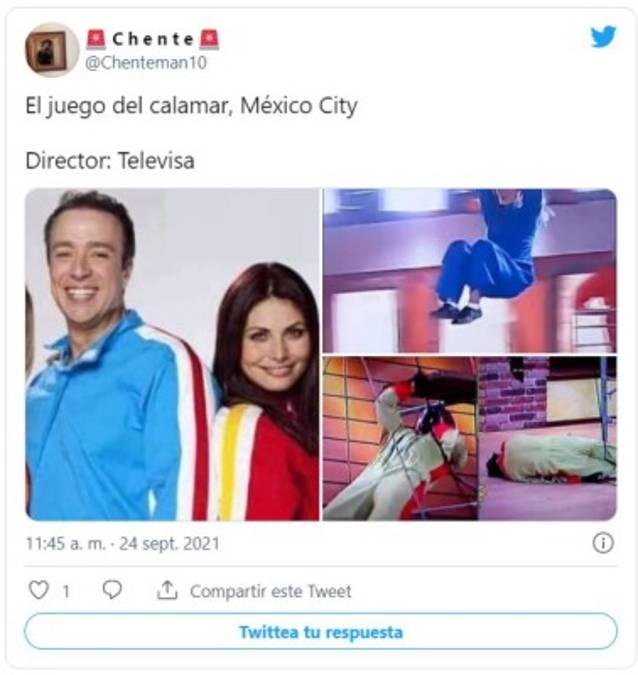638x675 pixels.
Task: Open Chente's profile picture
Action: 51,50
